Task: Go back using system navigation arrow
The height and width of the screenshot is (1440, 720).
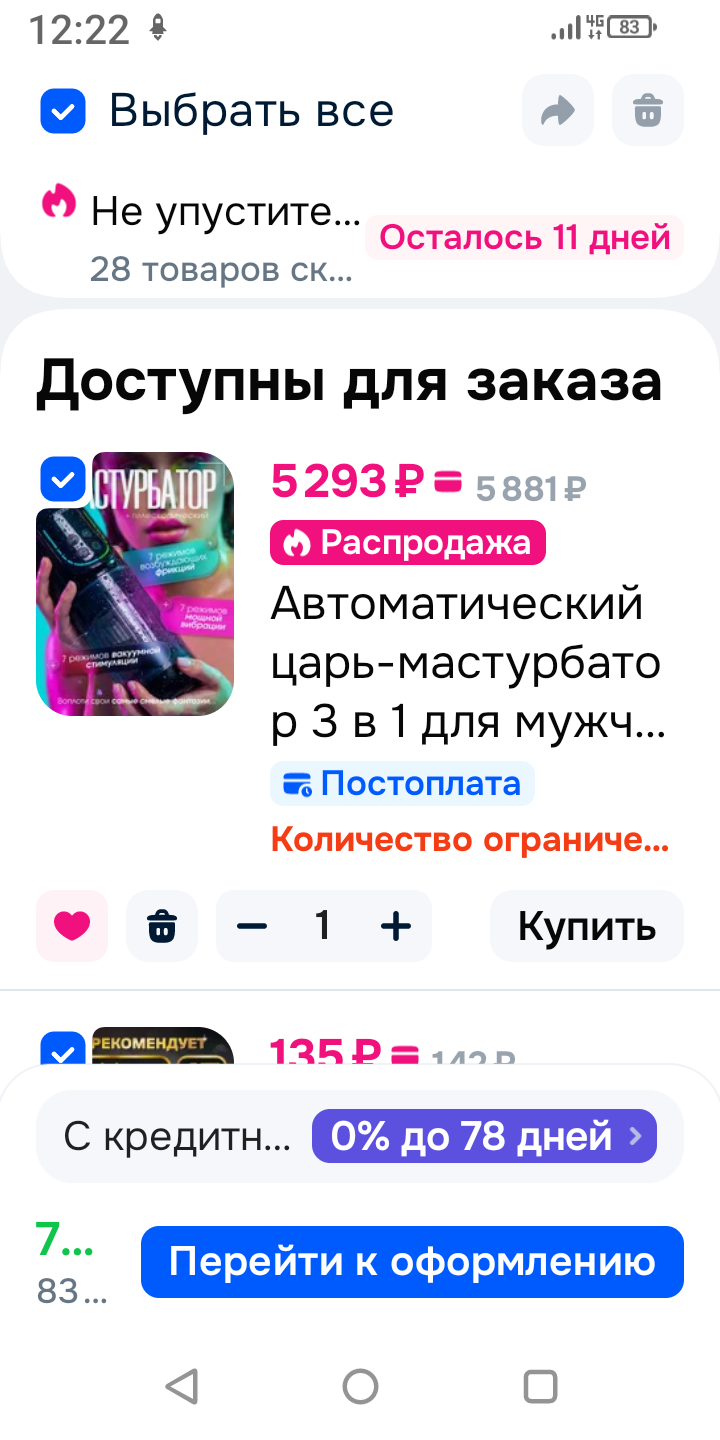Action: 181,1386
